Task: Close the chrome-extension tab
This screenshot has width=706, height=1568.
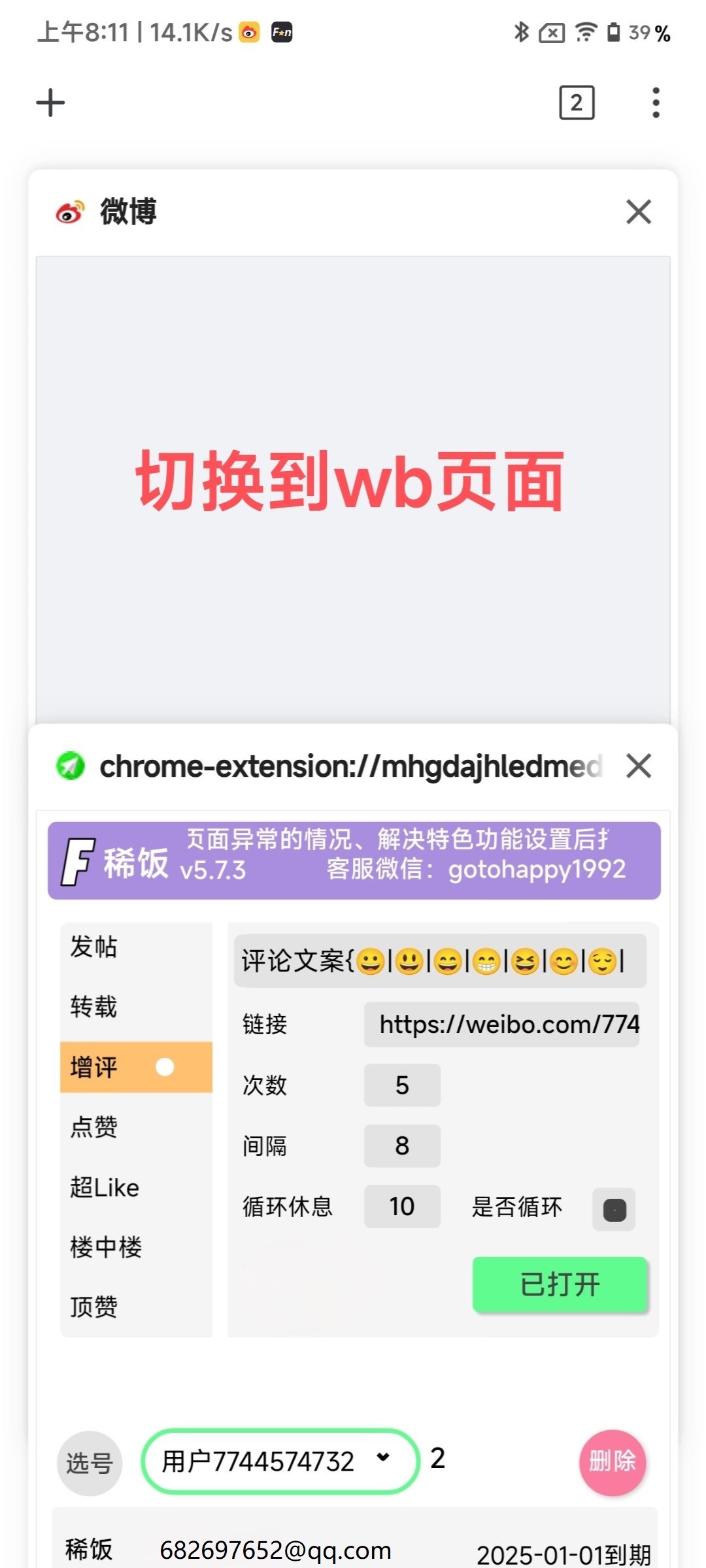Action: coord(638,766)
